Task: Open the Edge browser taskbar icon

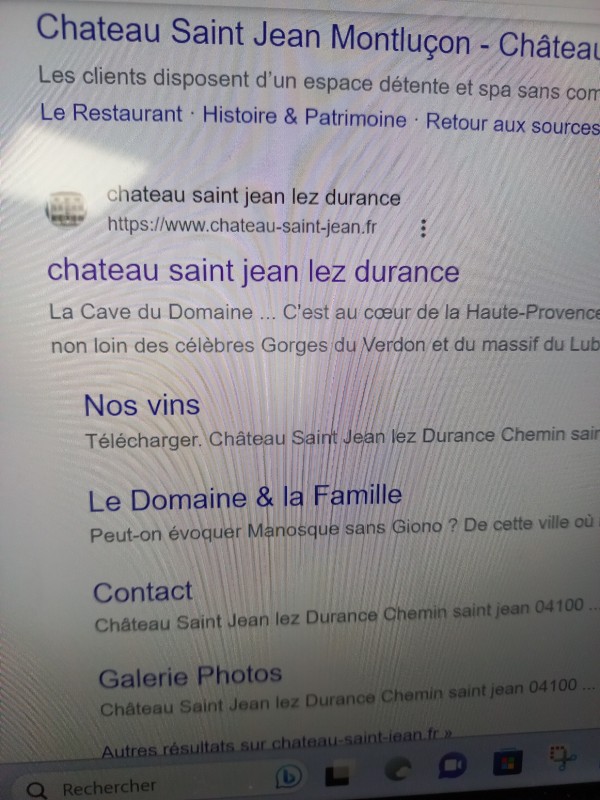Action: [x=401, y=770]
